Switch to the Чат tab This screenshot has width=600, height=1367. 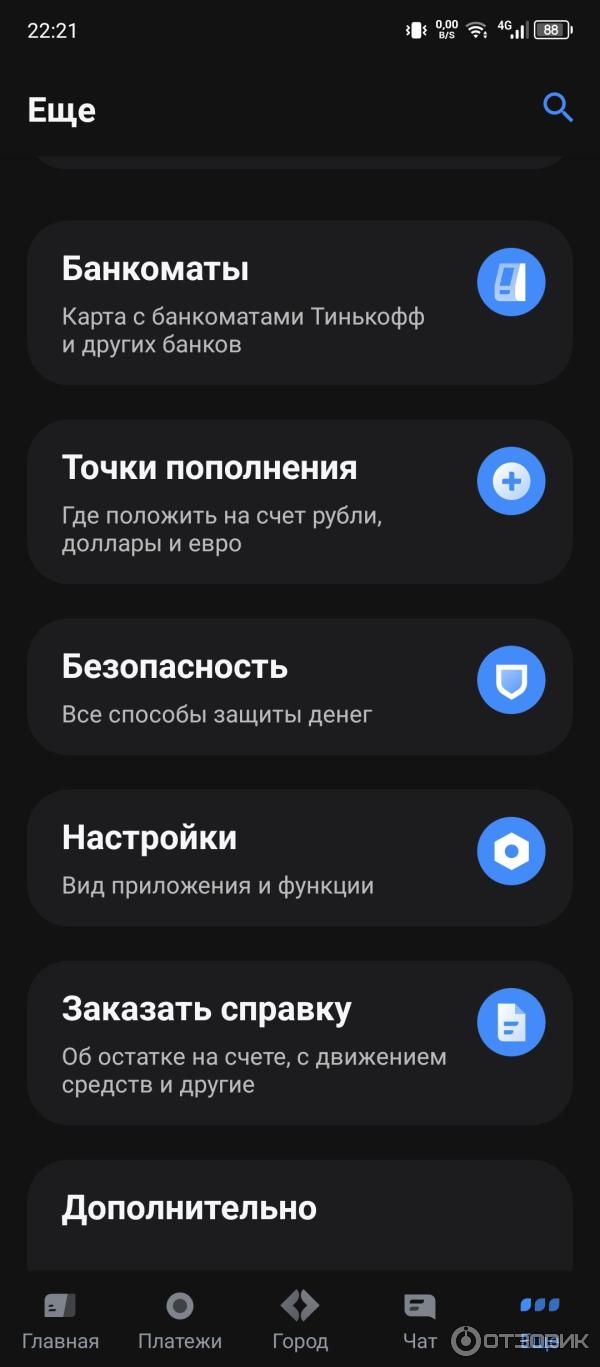(x=420, y=1320)
